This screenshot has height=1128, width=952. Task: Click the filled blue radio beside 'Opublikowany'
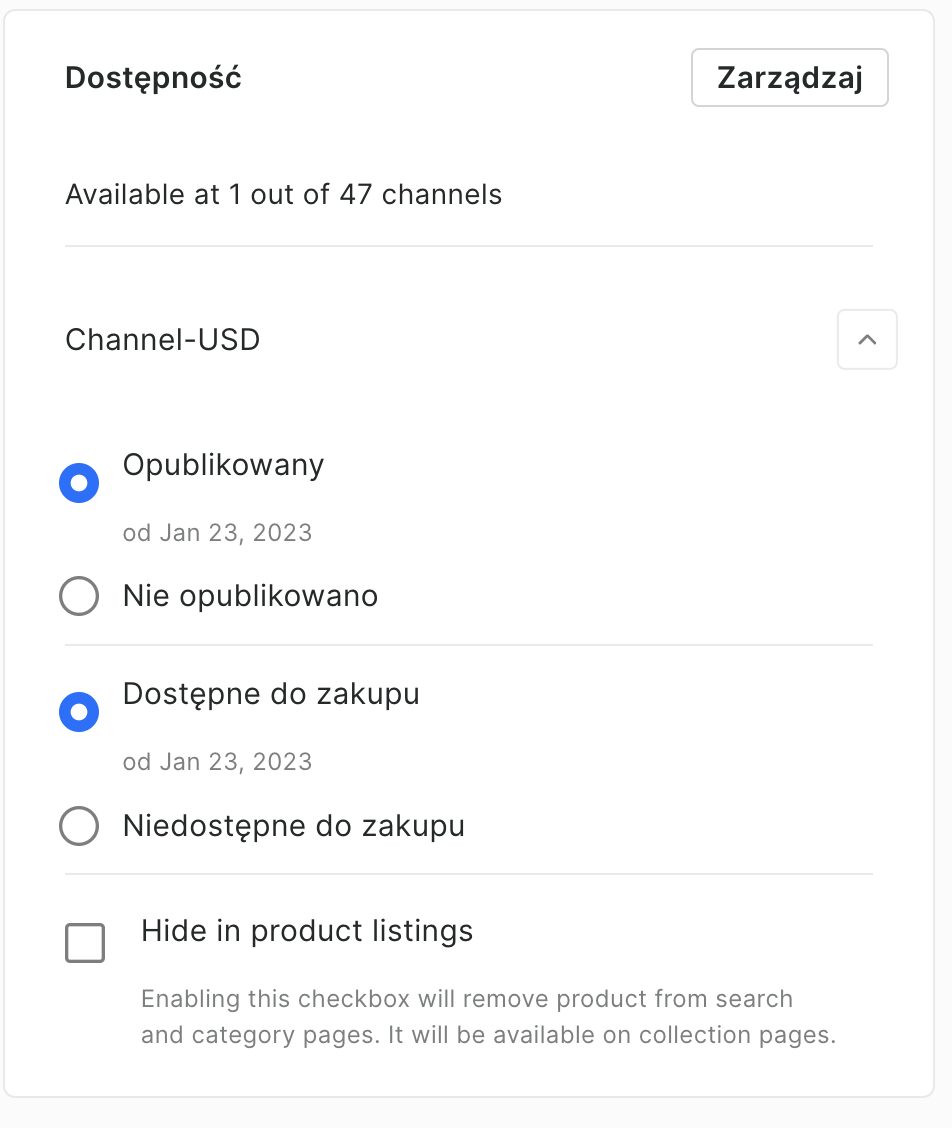(x=79, y=482)
